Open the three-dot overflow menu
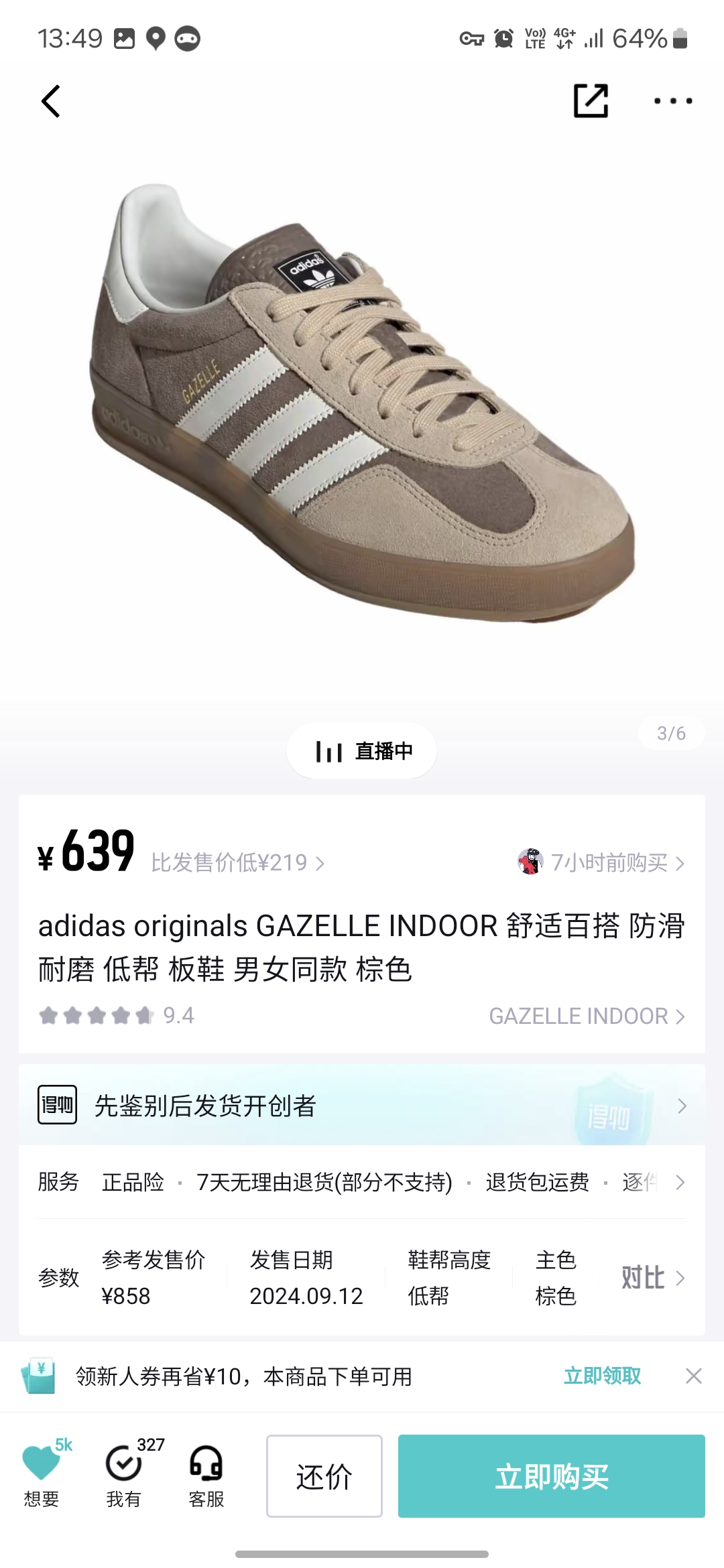 point(672,101)
